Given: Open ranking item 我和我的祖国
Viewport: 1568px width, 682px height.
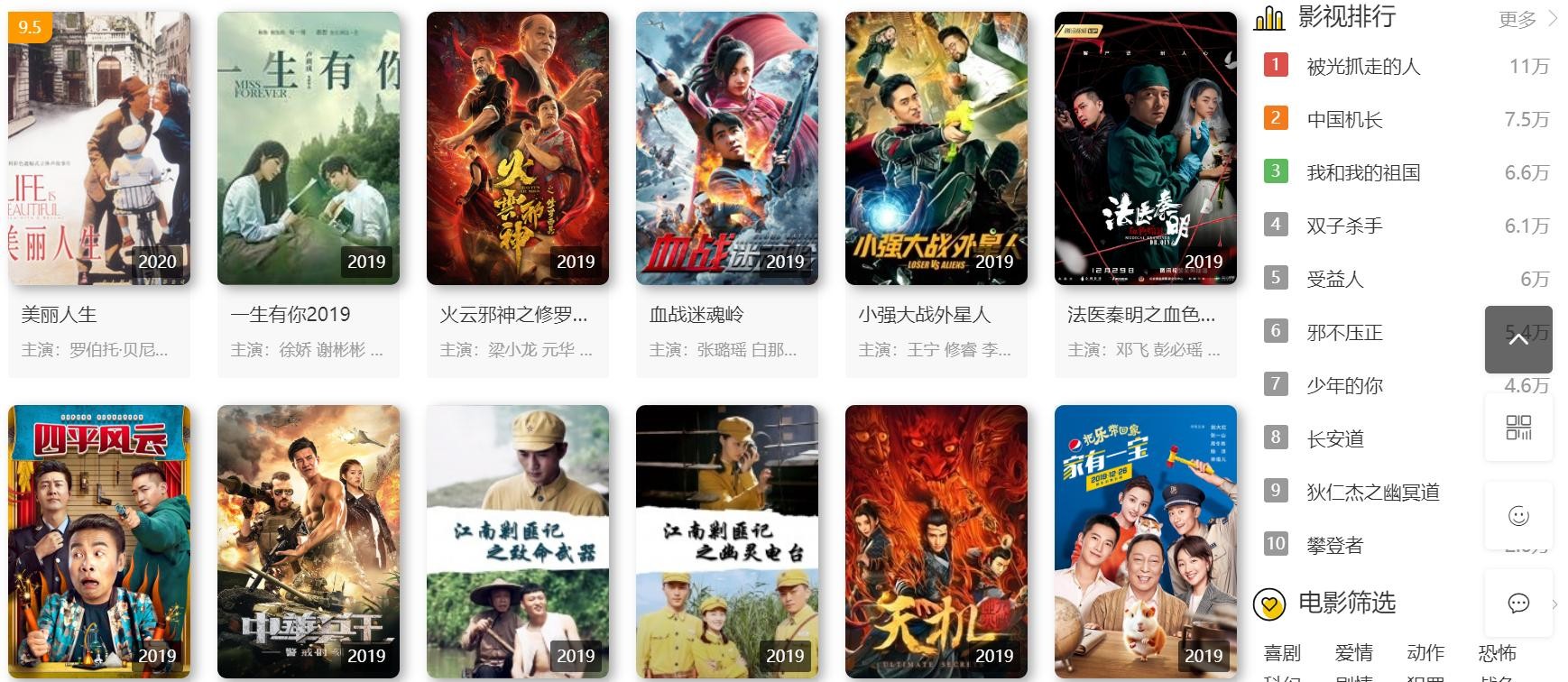Looking at the screenshot, I should point(1363,172).
